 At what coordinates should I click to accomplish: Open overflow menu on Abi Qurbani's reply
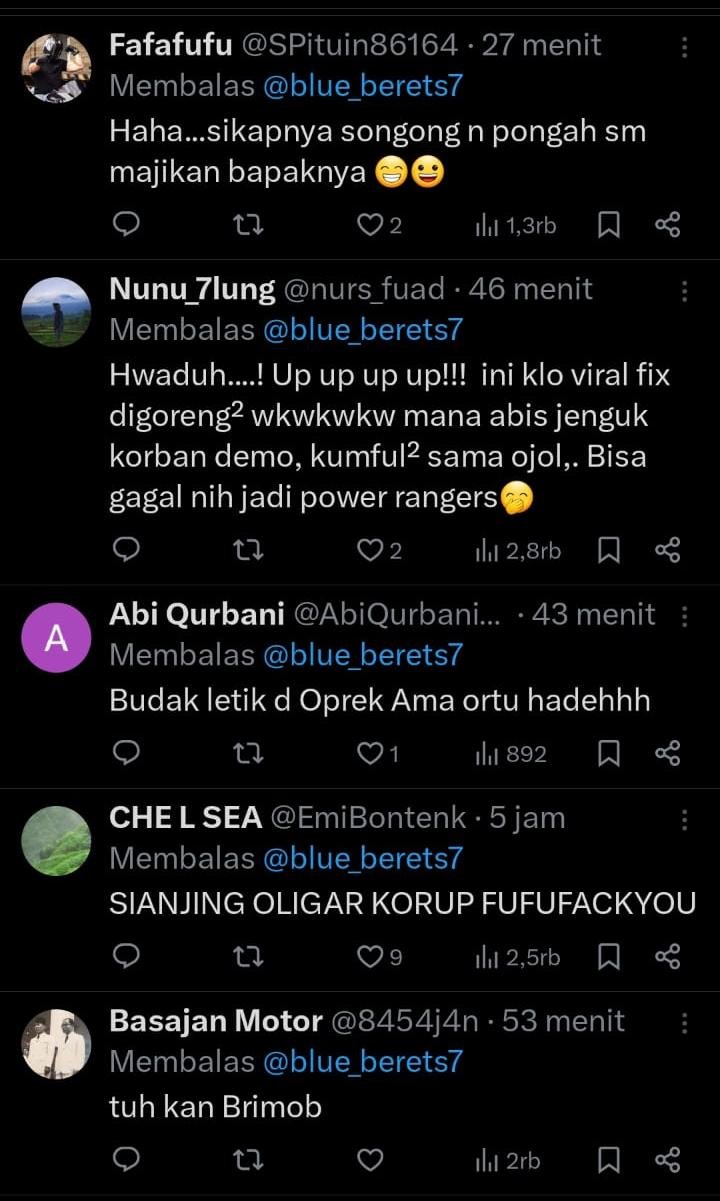(684, 616)
